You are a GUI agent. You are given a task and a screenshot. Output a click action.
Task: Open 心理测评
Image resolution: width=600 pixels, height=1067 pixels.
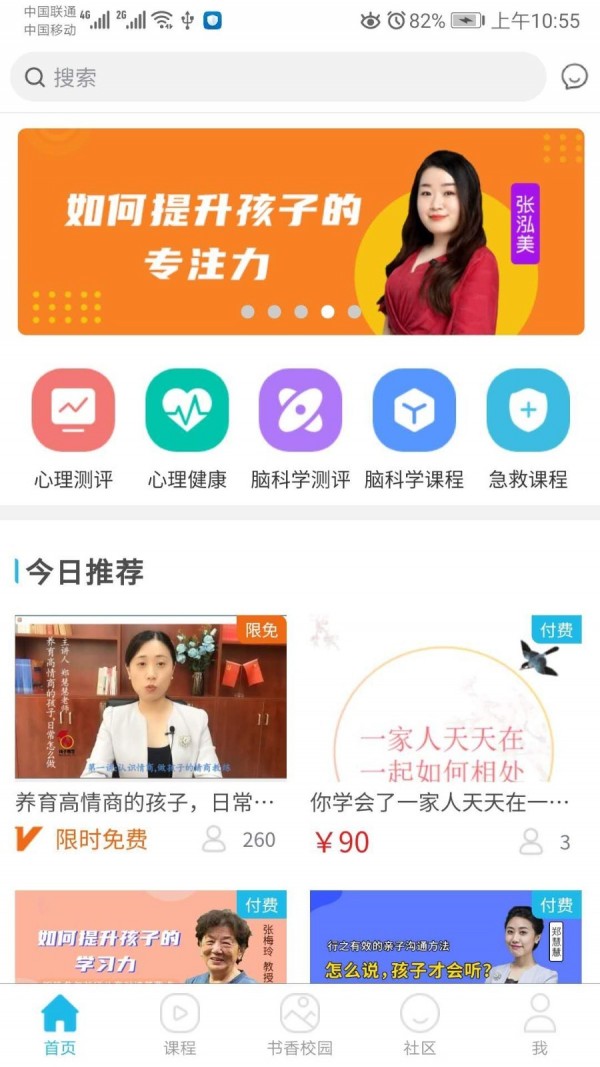(x=73, y=429)
